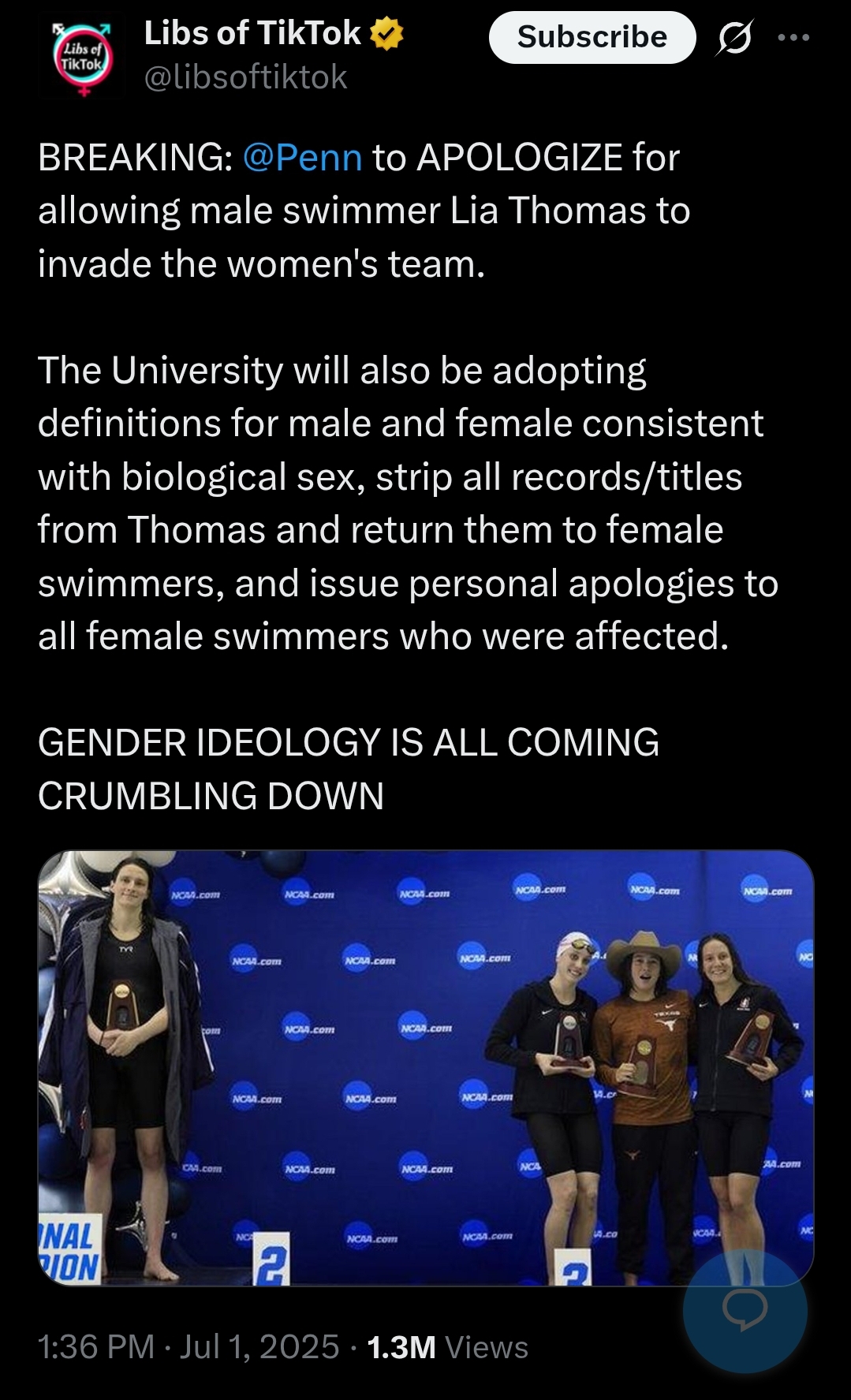Subscribe to Libs of TikTok
This screenshot has height=1400, width=851.
592,37
